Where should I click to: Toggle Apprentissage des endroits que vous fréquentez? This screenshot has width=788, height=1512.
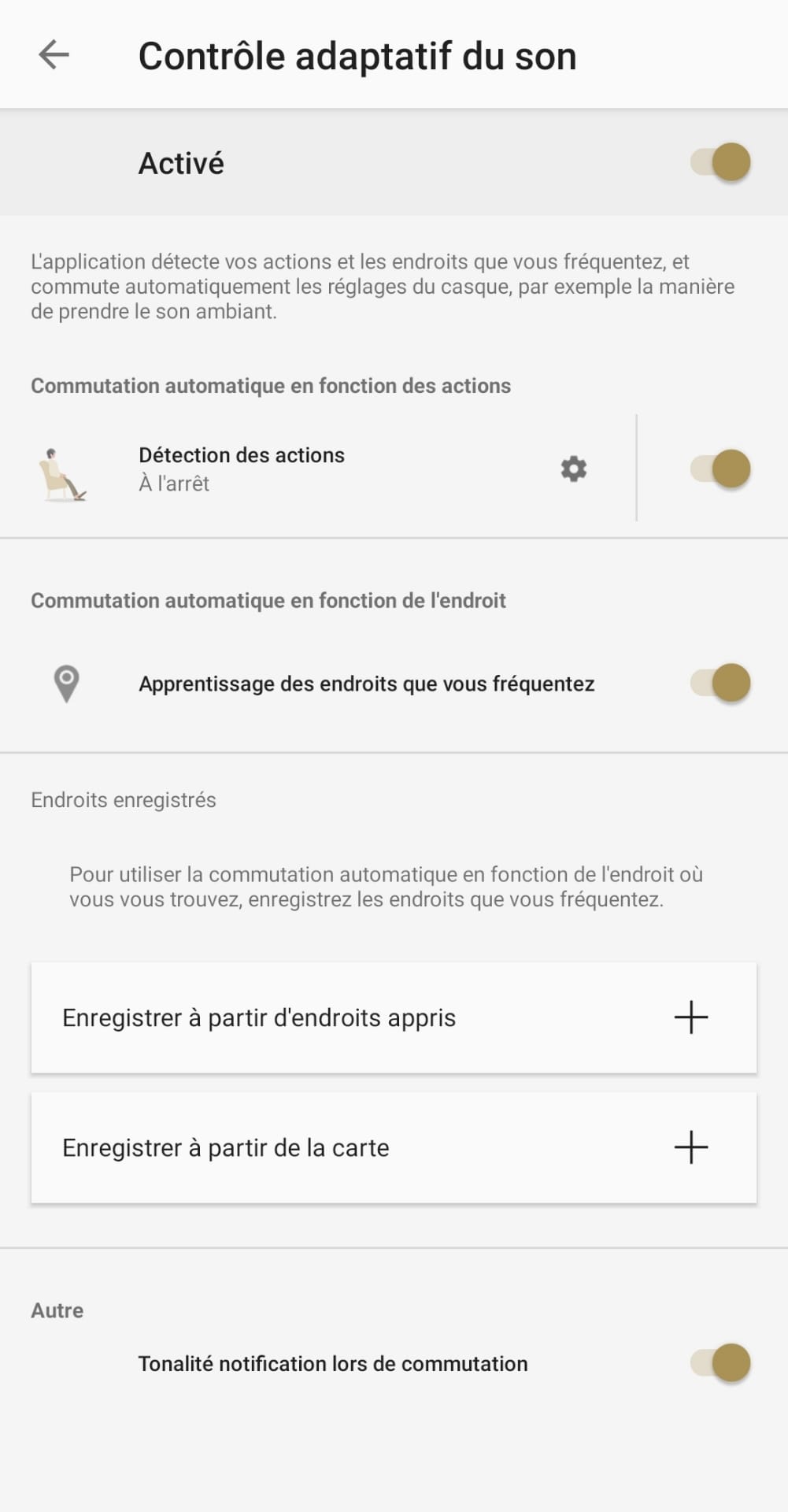(720, 682)
